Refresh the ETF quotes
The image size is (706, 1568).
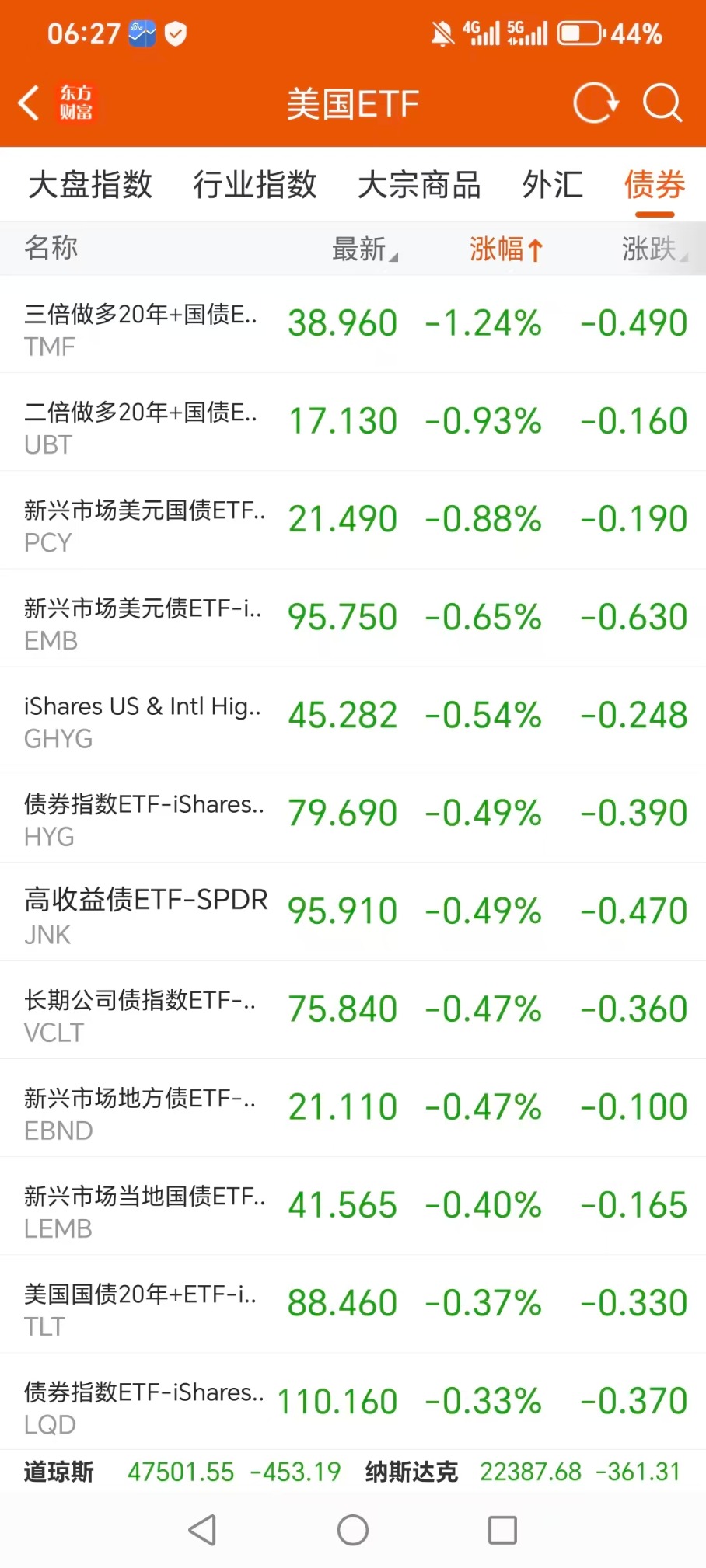[x=595, y=103]
